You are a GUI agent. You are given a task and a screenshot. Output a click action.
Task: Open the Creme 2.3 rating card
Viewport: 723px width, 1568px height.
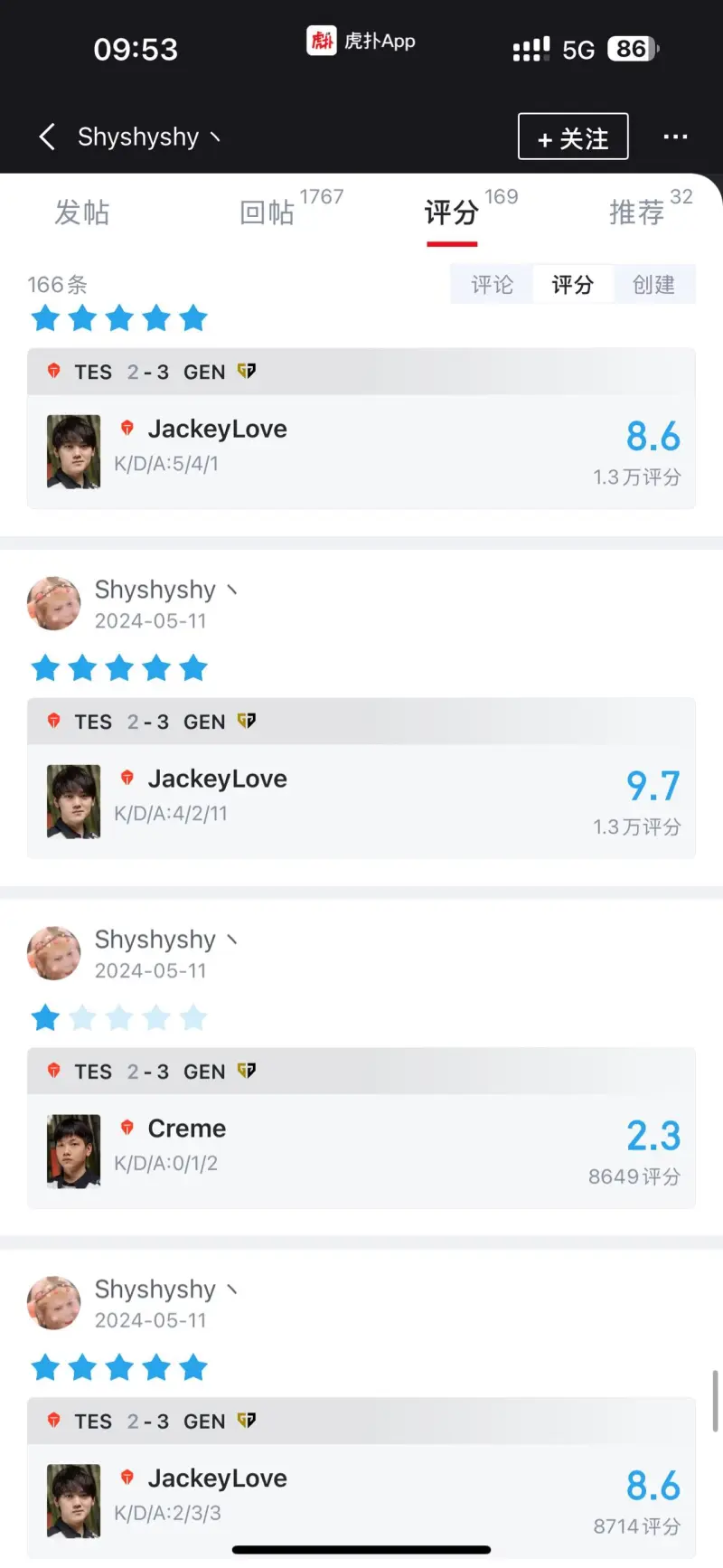361,1150
